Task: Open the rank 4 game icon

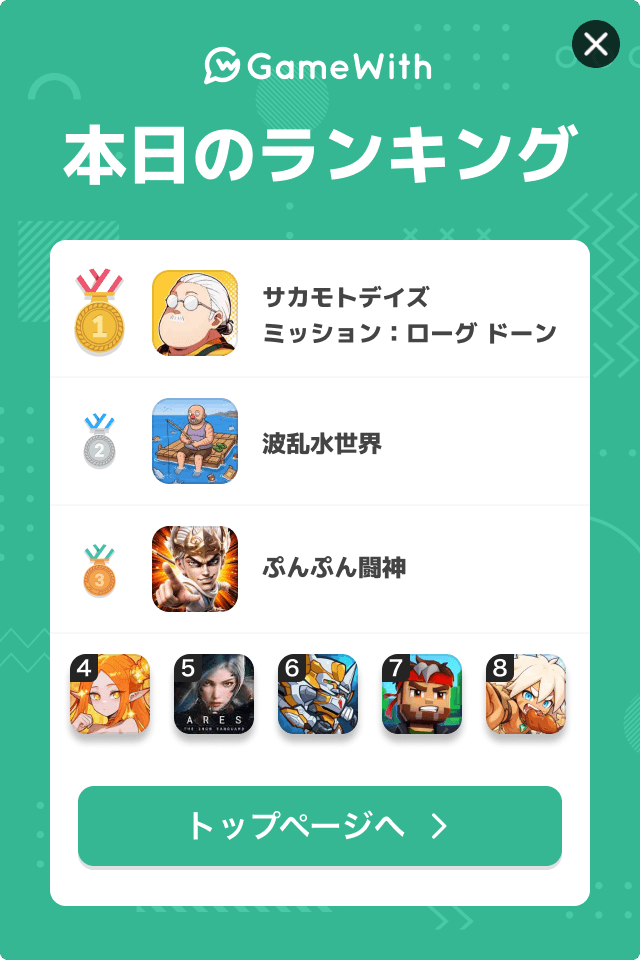Action: click(x=110, y=694)
